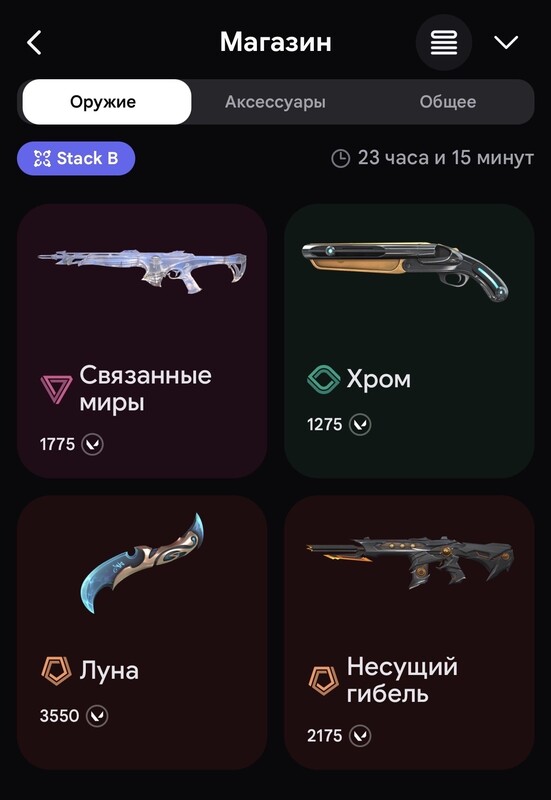The image size is (551, 800).
Task: Open the stacked layers icon
Action: click(x=444, y=42)
